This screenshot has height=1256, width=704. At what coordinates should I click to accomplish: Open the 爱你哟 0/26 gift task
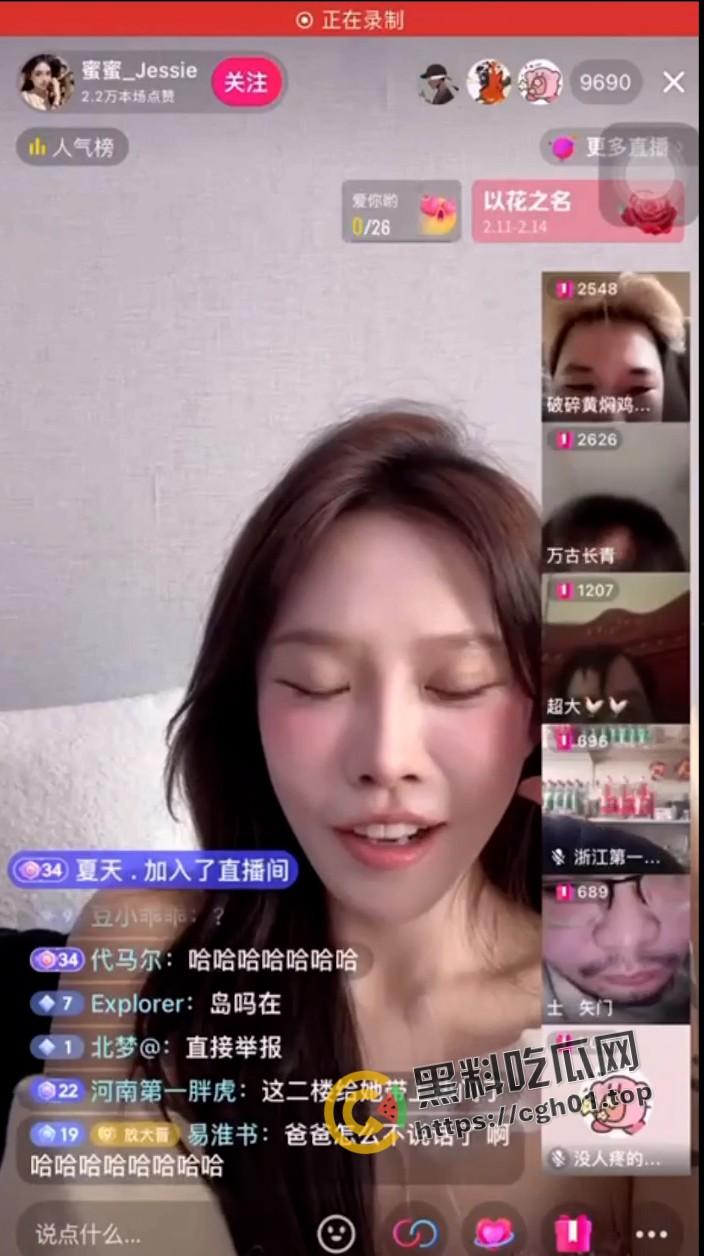[x=401, y=211]
